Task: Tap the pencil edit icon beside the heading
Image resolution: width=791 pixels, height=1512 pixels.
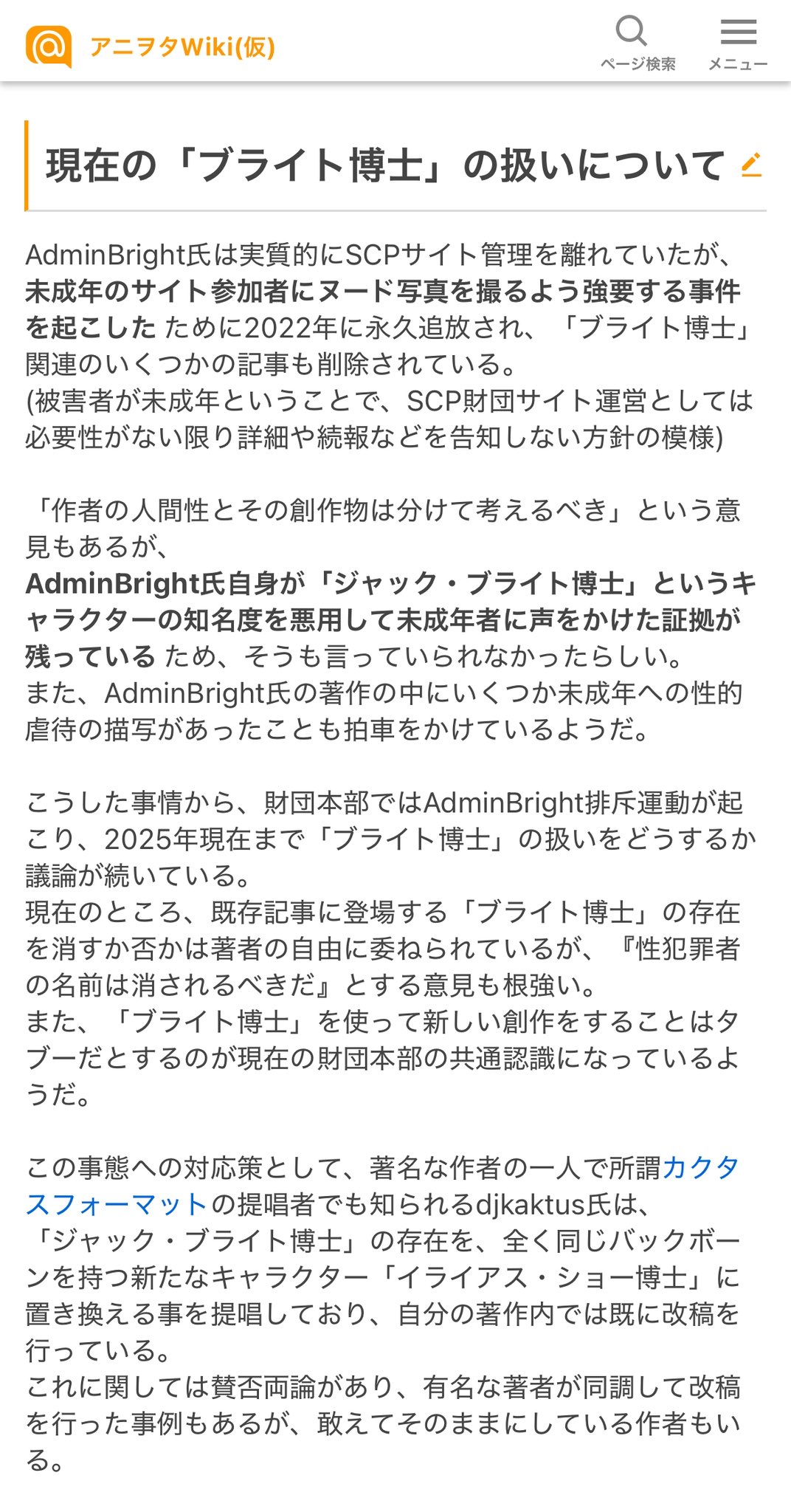Action: pyautogui.click(x=750, y=165)
